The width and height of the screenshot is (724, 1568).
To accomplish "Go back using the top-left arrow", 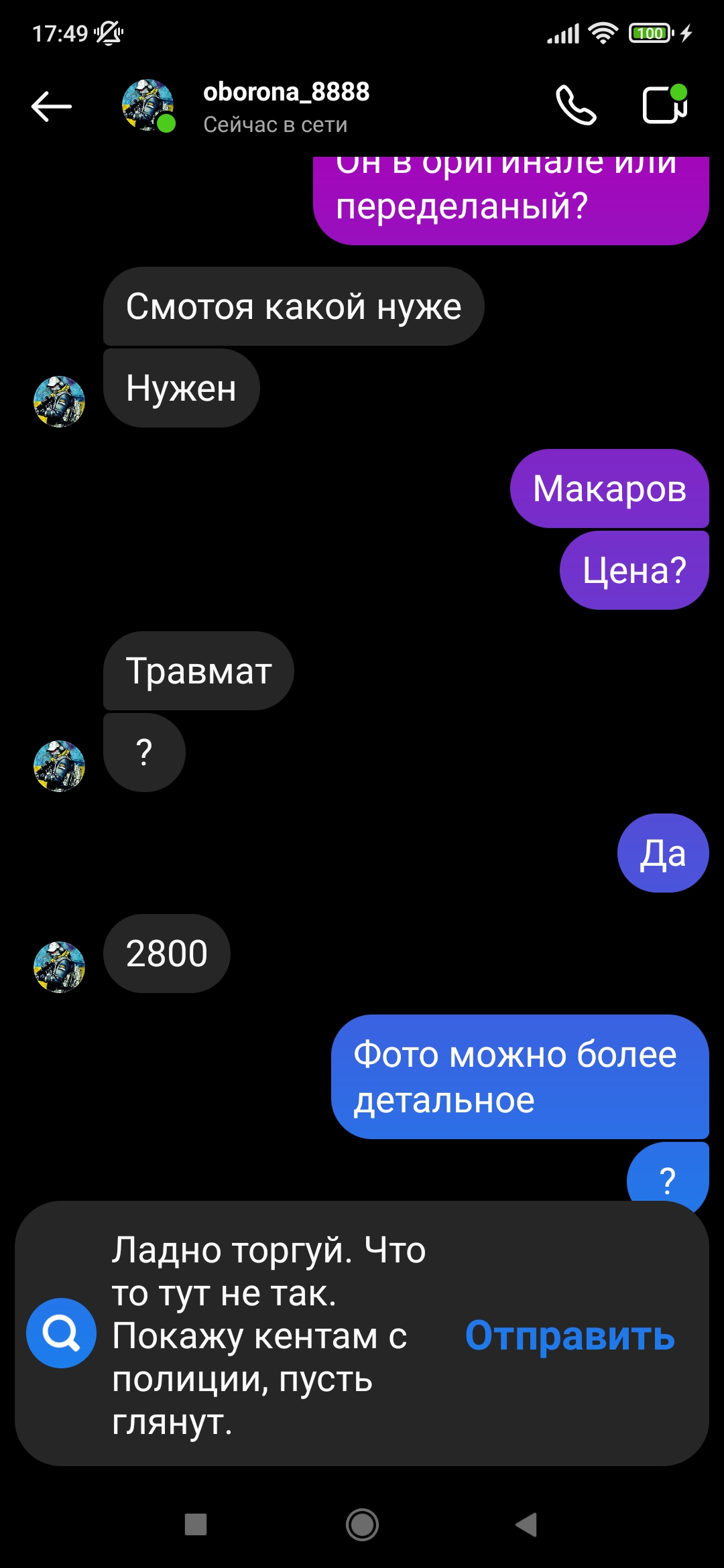I will pyautogui.click(x=52, y=107).
